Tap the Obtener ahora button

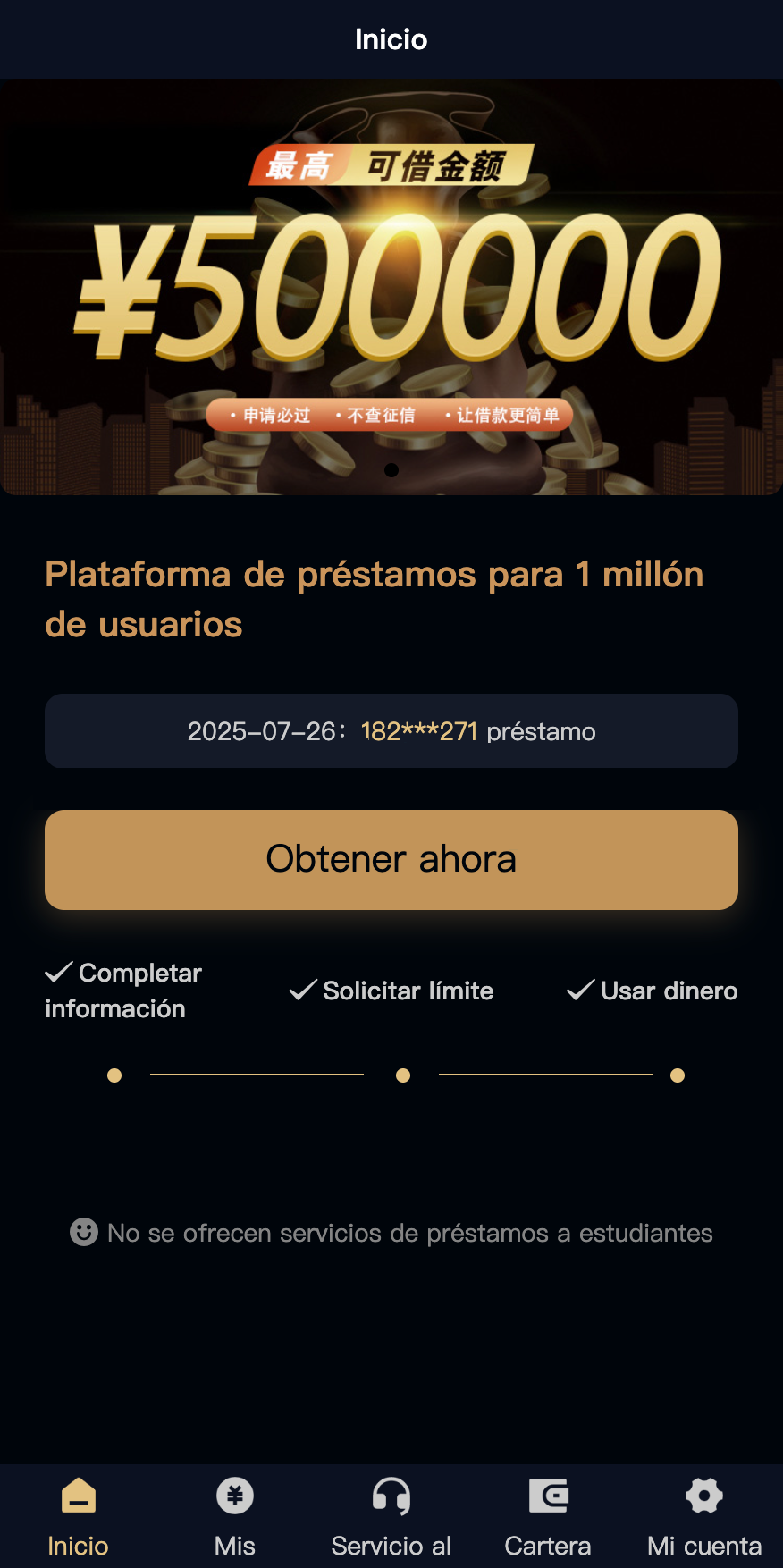coord(391,859)
